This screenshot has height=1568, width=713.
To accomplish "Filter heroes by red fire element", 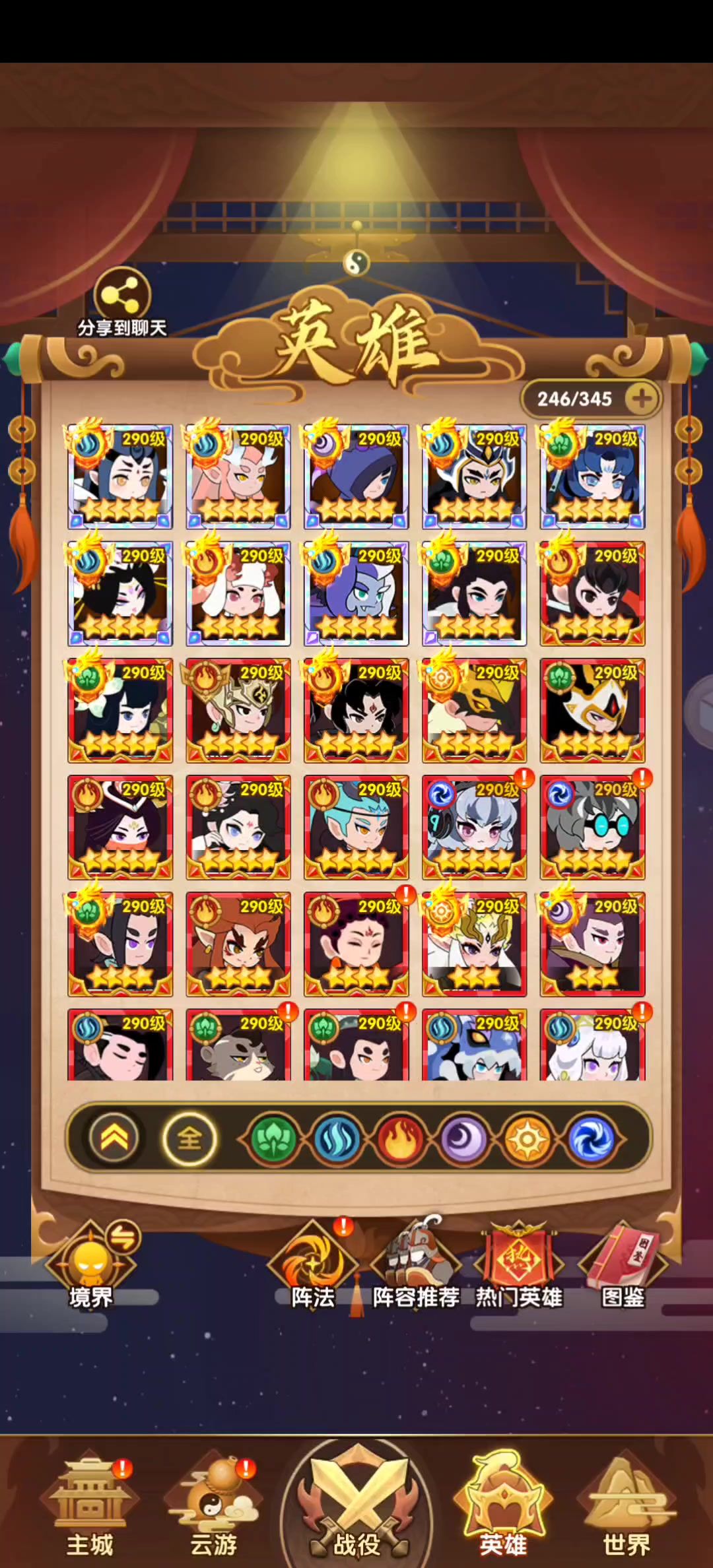I will [x=400, y=1138].
